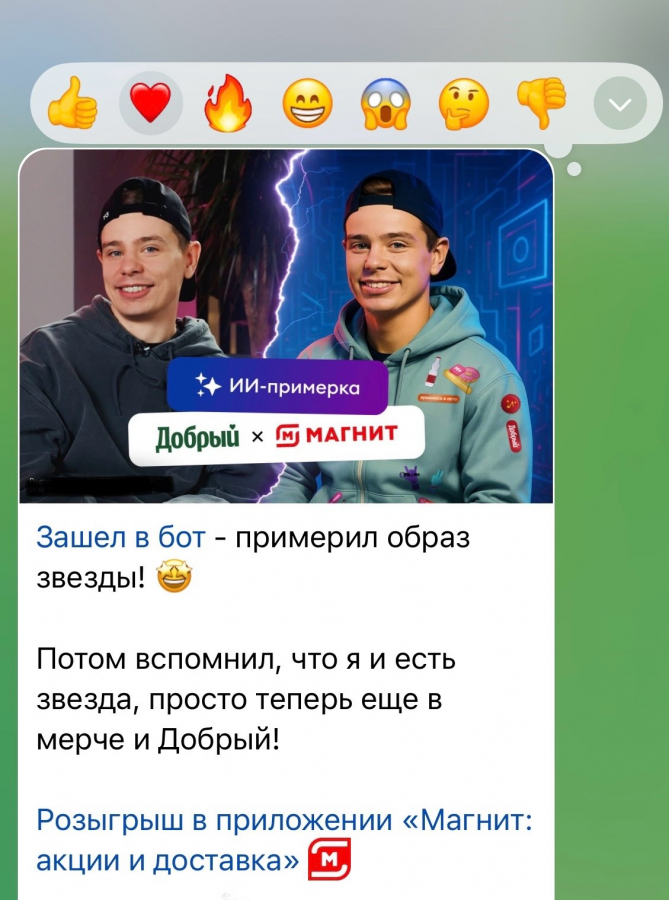React with the thumbs up emoji
This screenshot has width=669, height=900.
73,103
